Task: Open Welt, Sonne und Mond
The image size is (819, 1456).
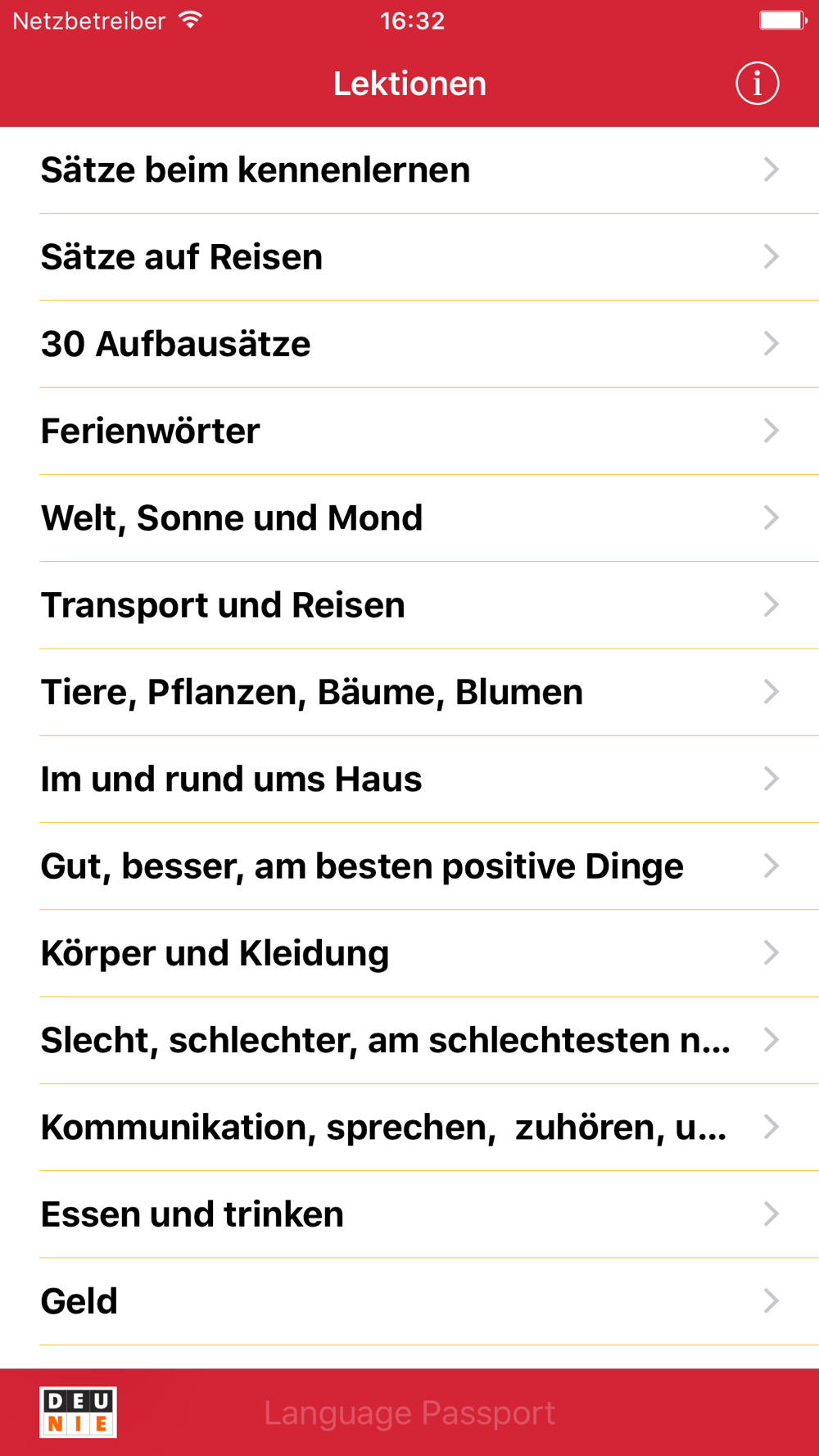Action: tap(409, 518)
